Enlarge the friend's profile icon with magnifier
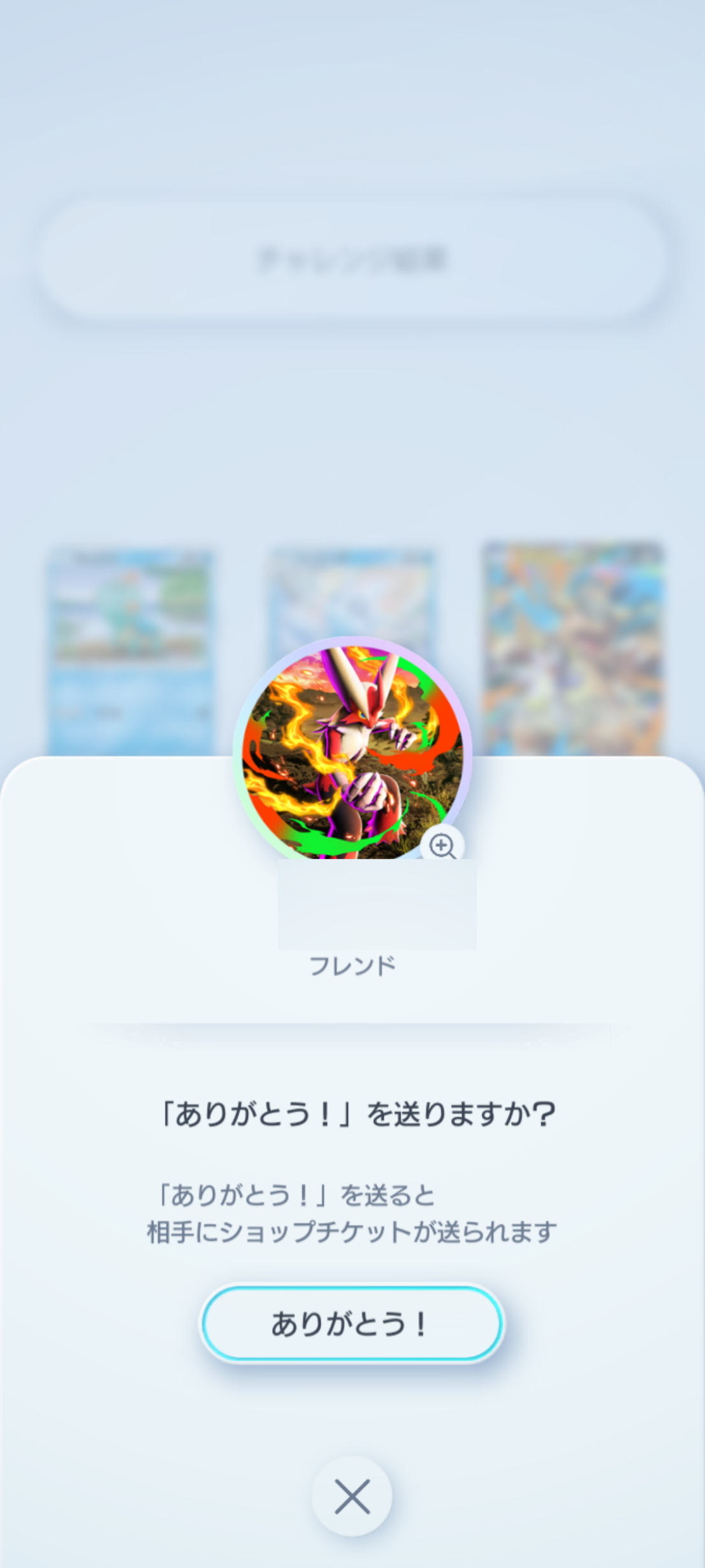705x1568 pixels. 442,846
